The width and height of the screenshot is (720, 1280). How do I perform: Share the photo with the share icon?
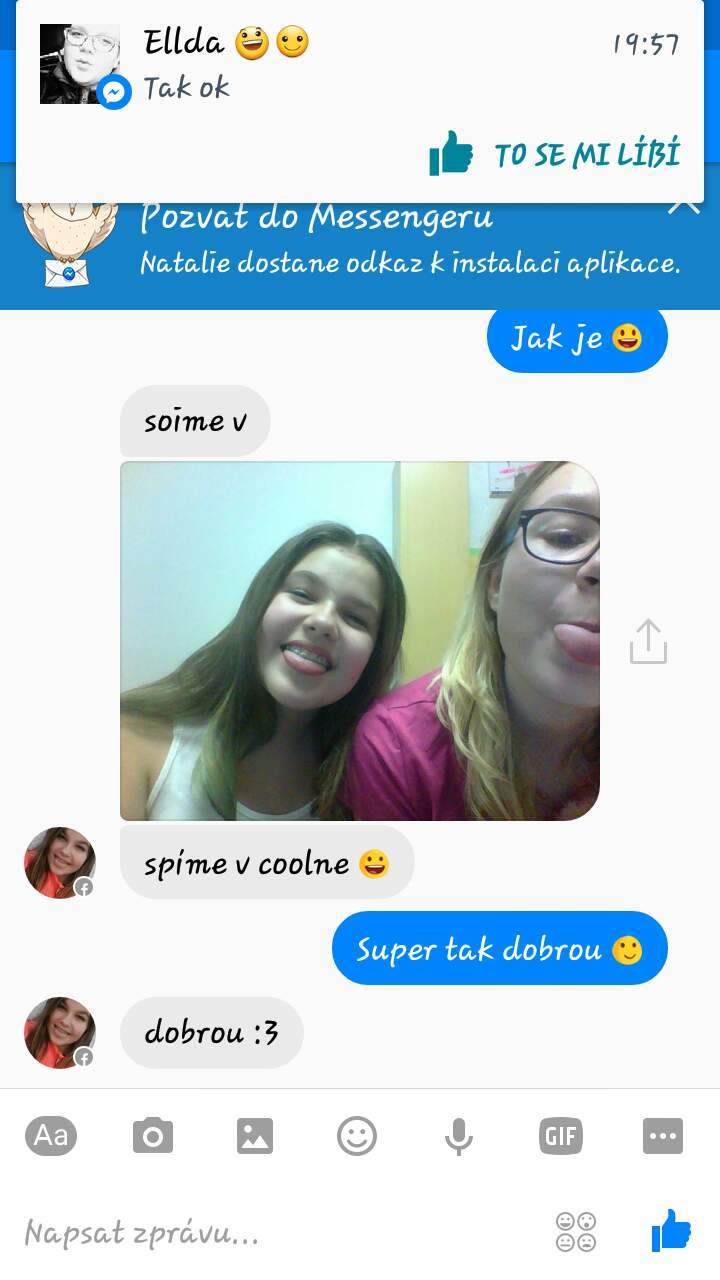coord(648,641)
